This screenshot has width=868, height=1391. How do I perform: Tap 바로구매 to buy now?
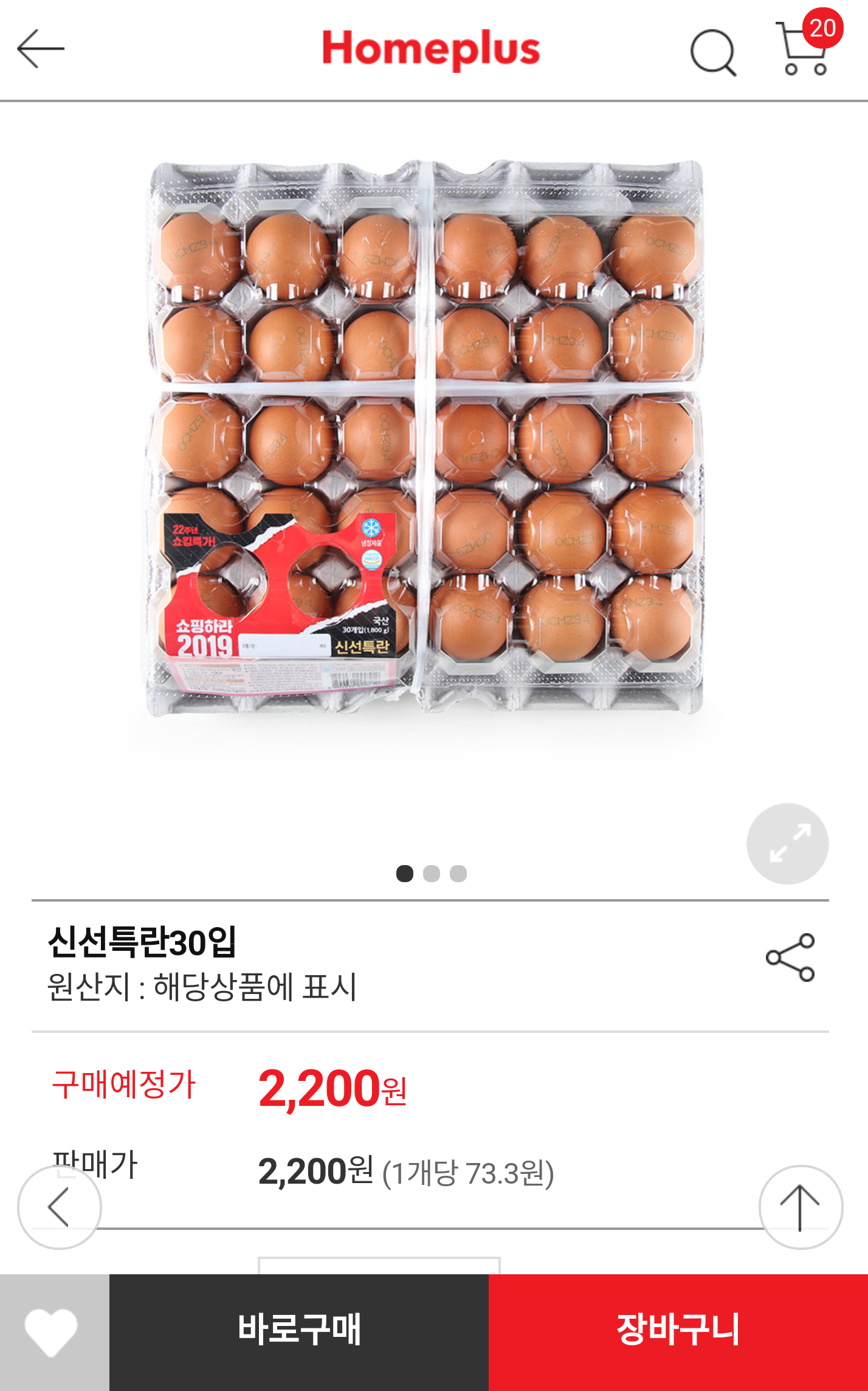(299, 1331)
